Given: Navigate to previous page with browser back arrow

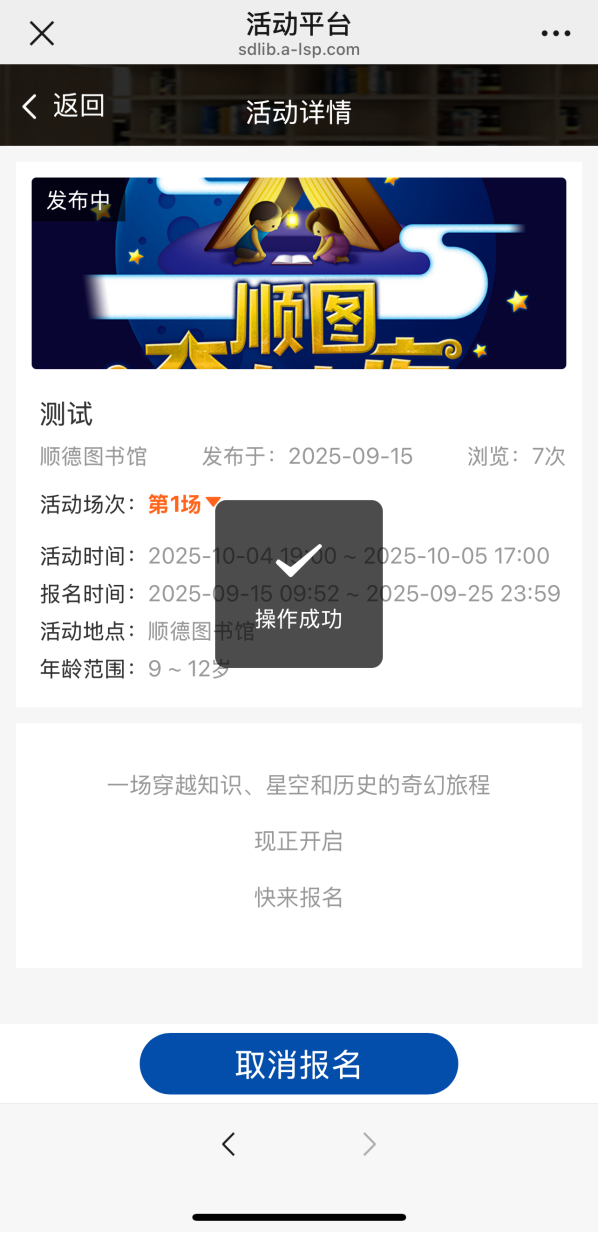Looking at the screenshot, I should (x=229, y=1144).
